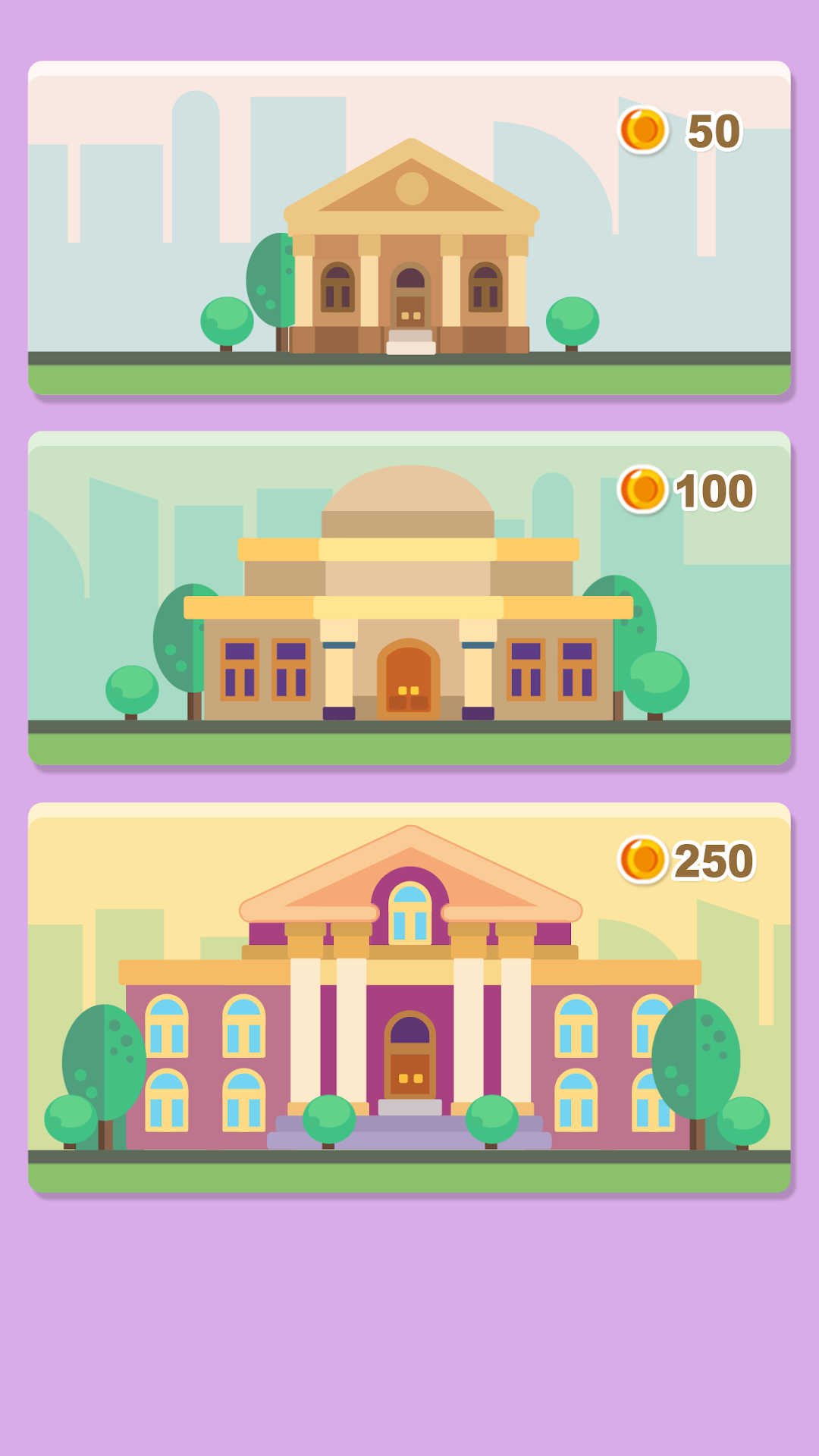Select the 50-coin building card
Image resolution: width=819 pixels, height=1456 pixels.
pos(409,227)
